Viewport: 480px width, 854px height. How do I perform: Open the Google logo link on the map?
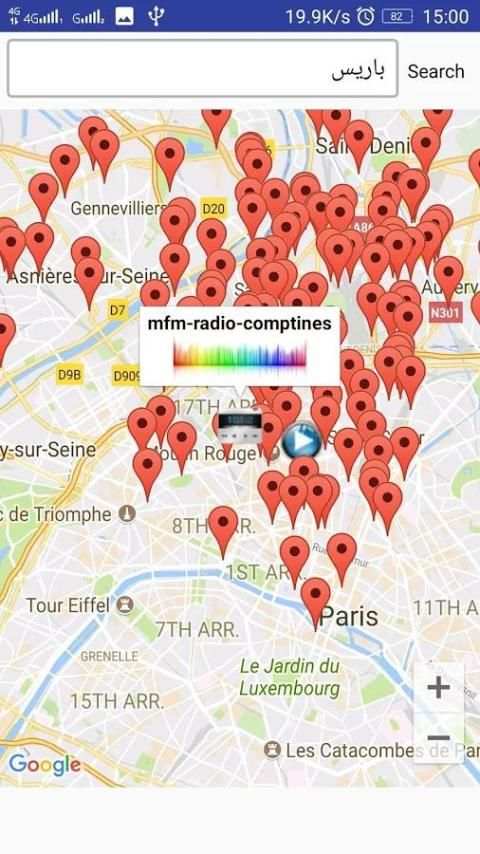click(45, 765)
